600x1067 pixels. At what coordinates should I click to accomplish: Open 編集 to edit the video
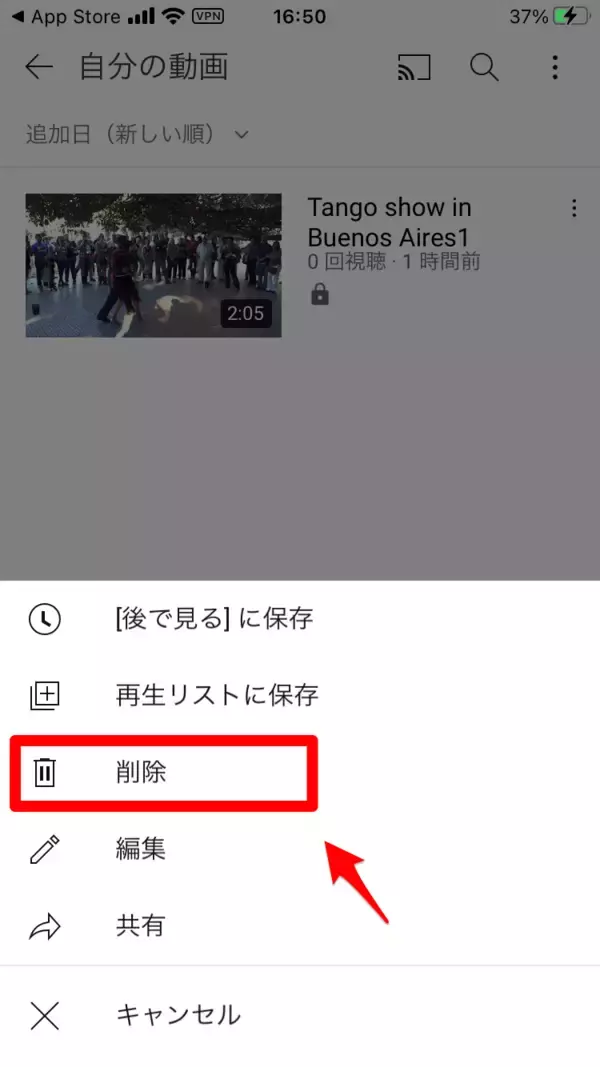pyautogui.click(x=140, y=850)
